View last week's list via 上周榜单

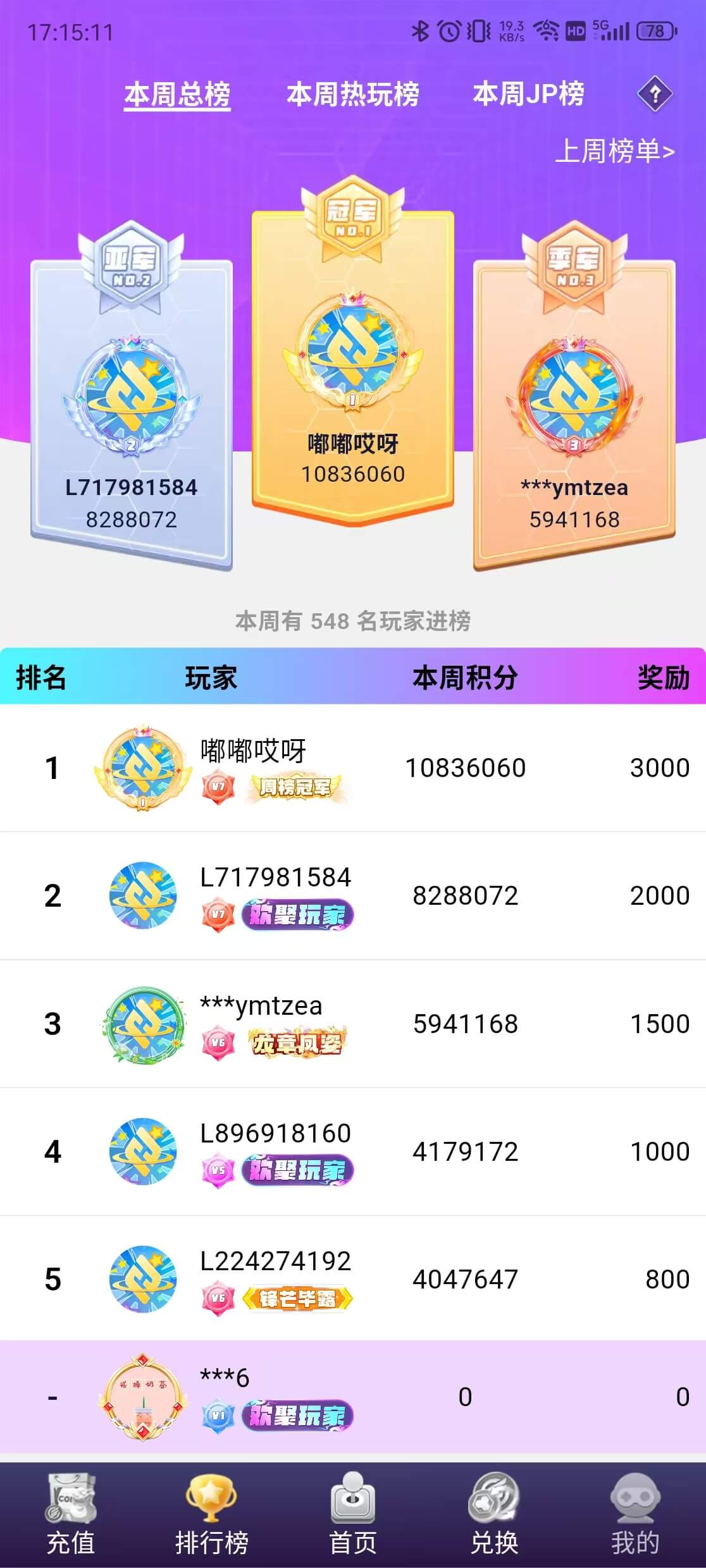(614, 152)
